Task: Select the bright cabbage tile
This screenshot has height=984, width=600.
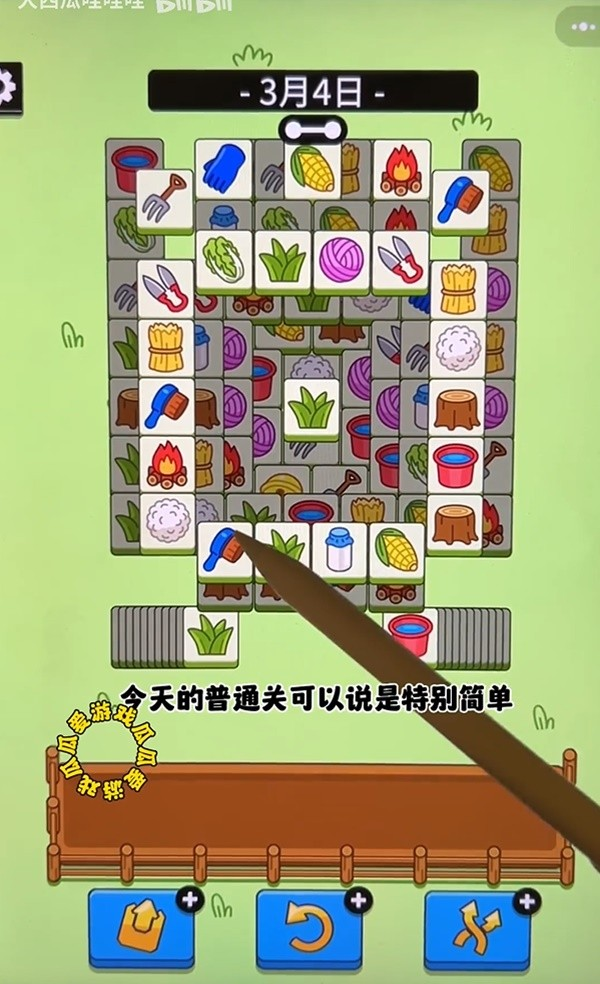Action: 224,260
